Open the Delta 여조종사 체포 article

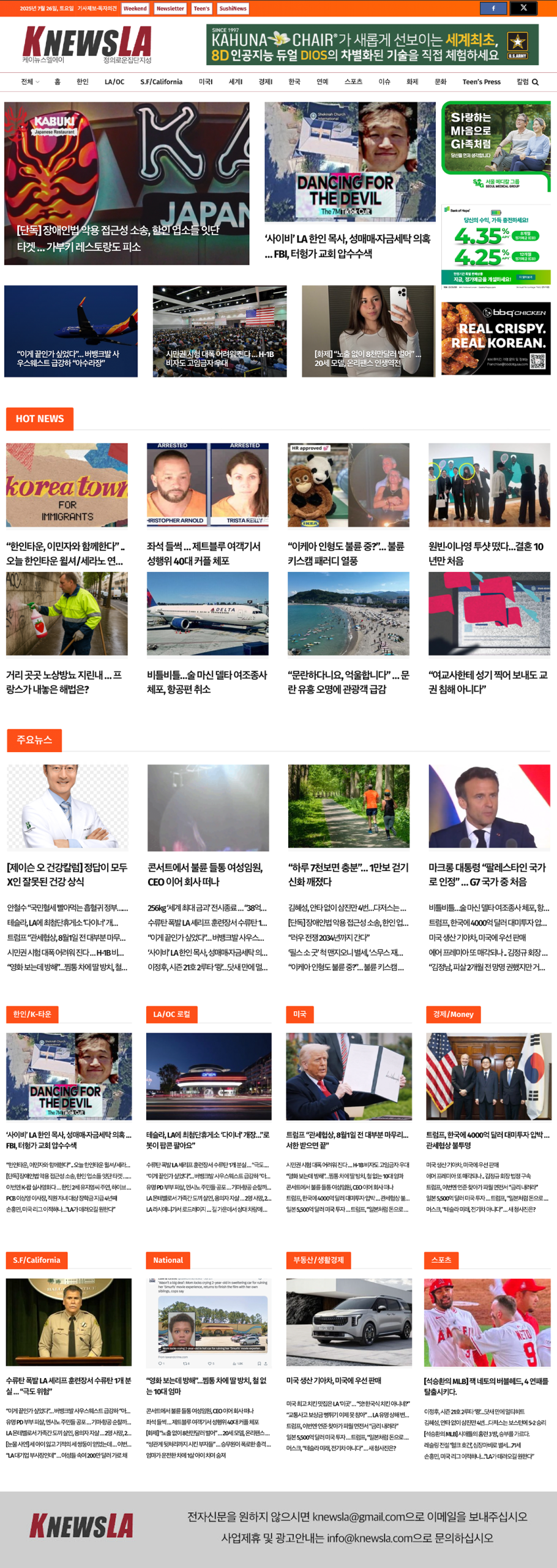tap(207, 682)
